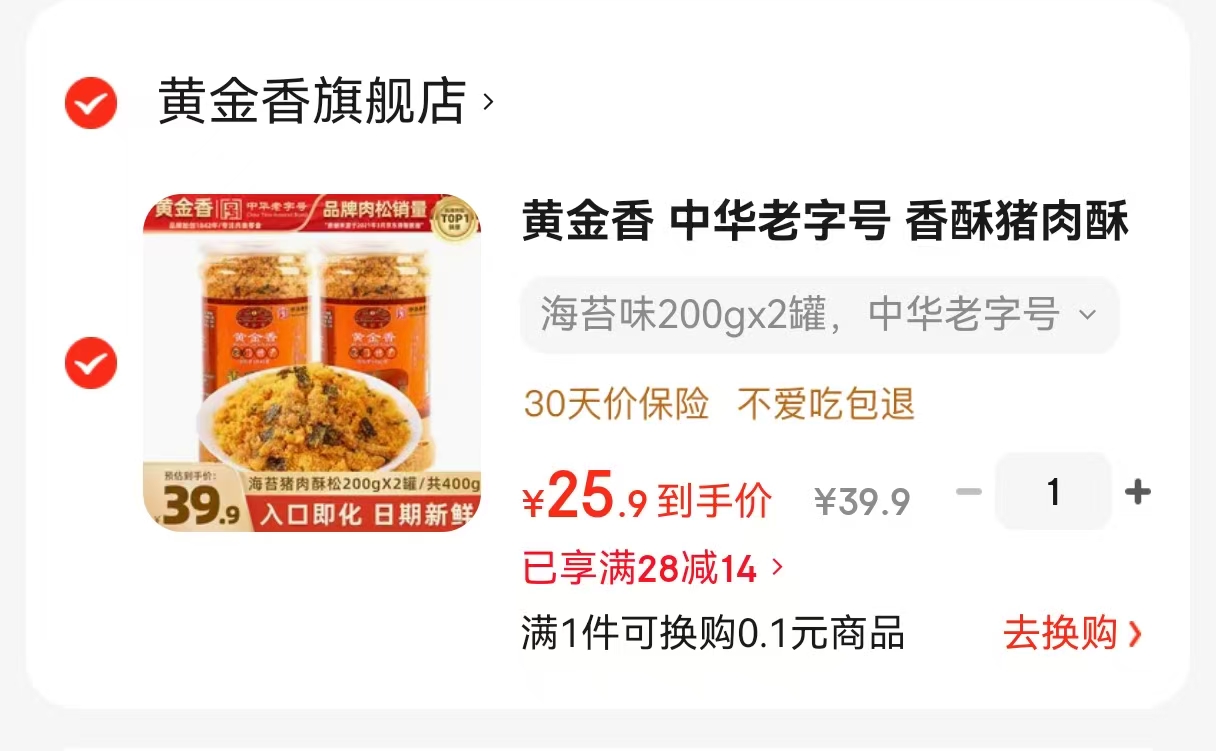
Task: Edit the quantity field showing 1
Action: point(1052,492)
